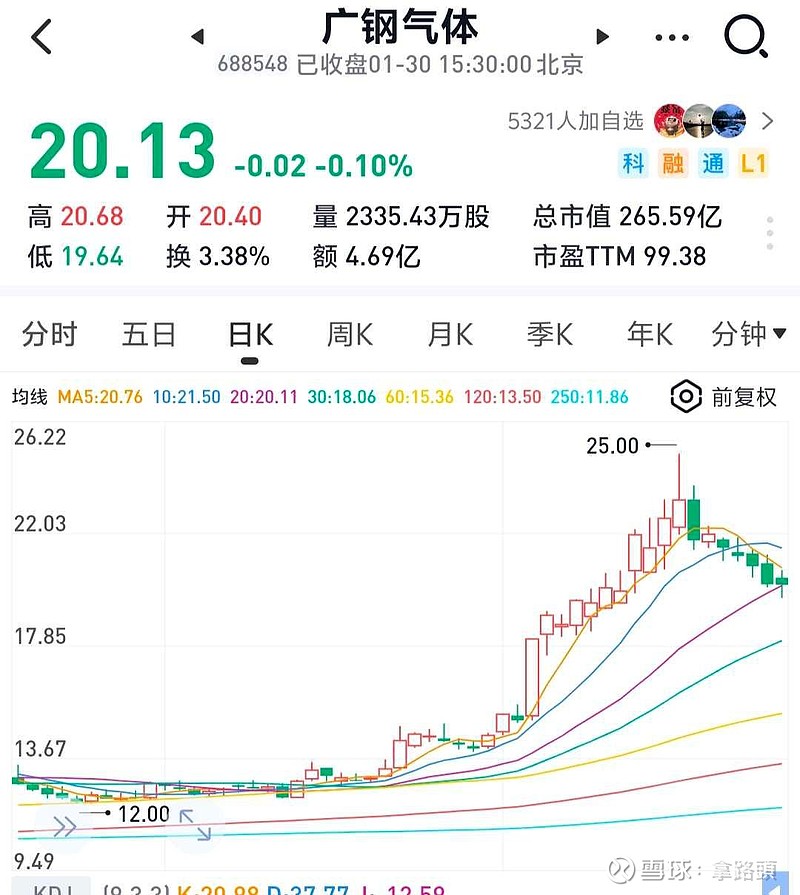Click the gear icon next to 前复权

pyautogui.click(x=685, y=397)
